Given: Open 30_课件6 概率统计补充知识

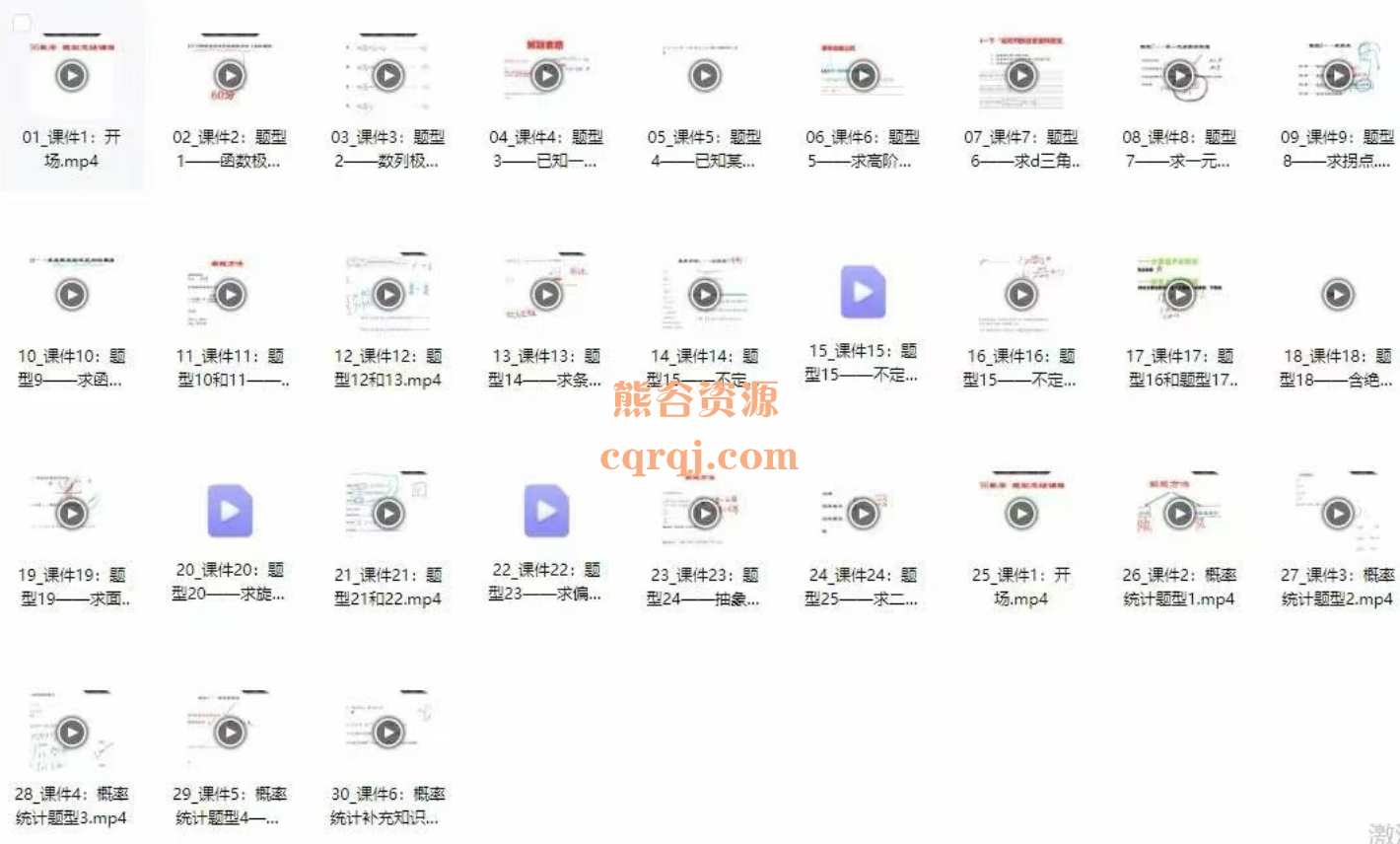Looking at the screenshot, I should pos(388,733).
